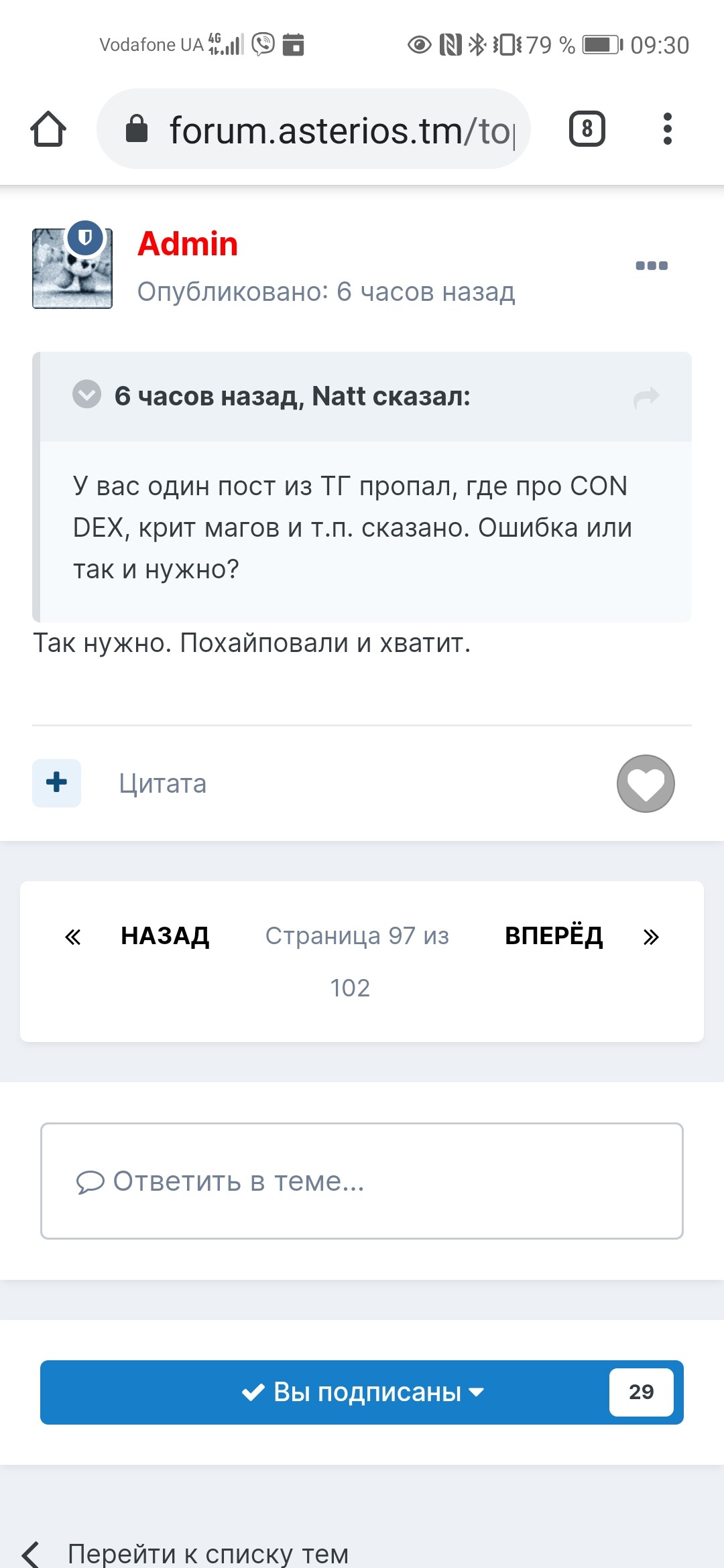Open the forum.asterios.tm address bar
724x1568 pixels.
tap(314, 129)
